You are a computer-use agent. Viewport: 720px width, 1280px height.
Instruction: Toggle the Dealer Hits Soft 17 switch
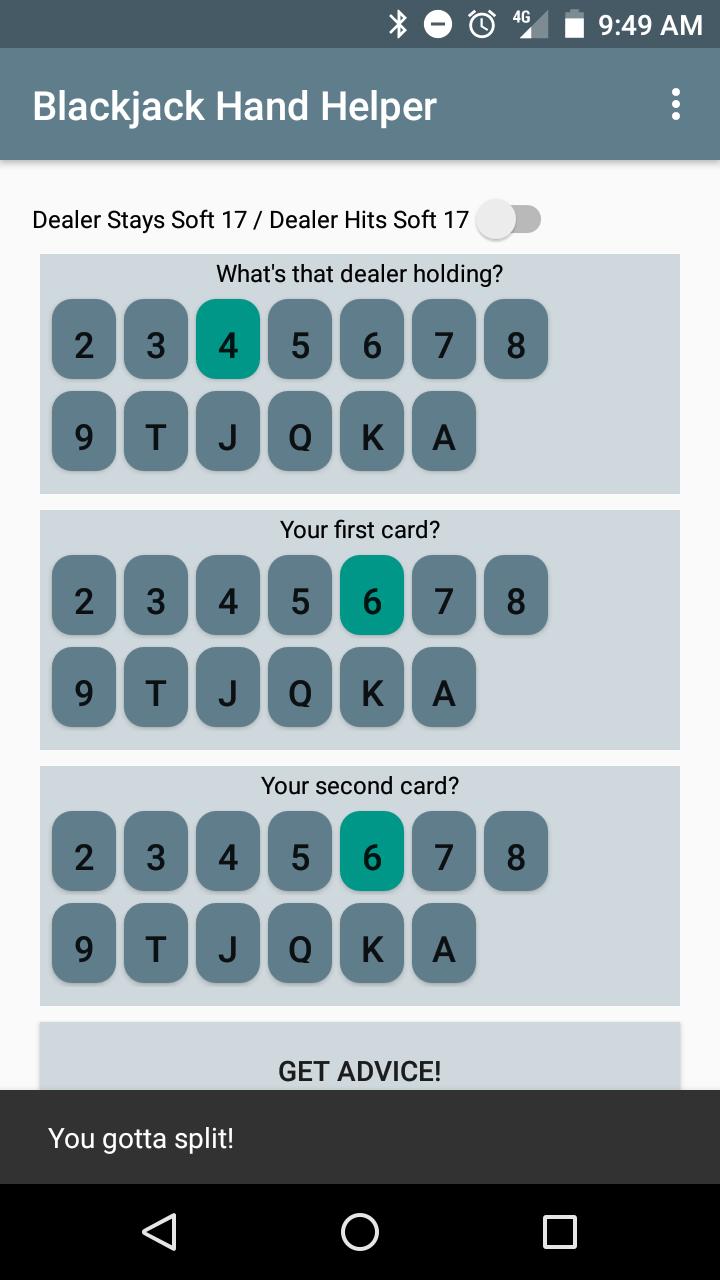click(x=509, y=219)
